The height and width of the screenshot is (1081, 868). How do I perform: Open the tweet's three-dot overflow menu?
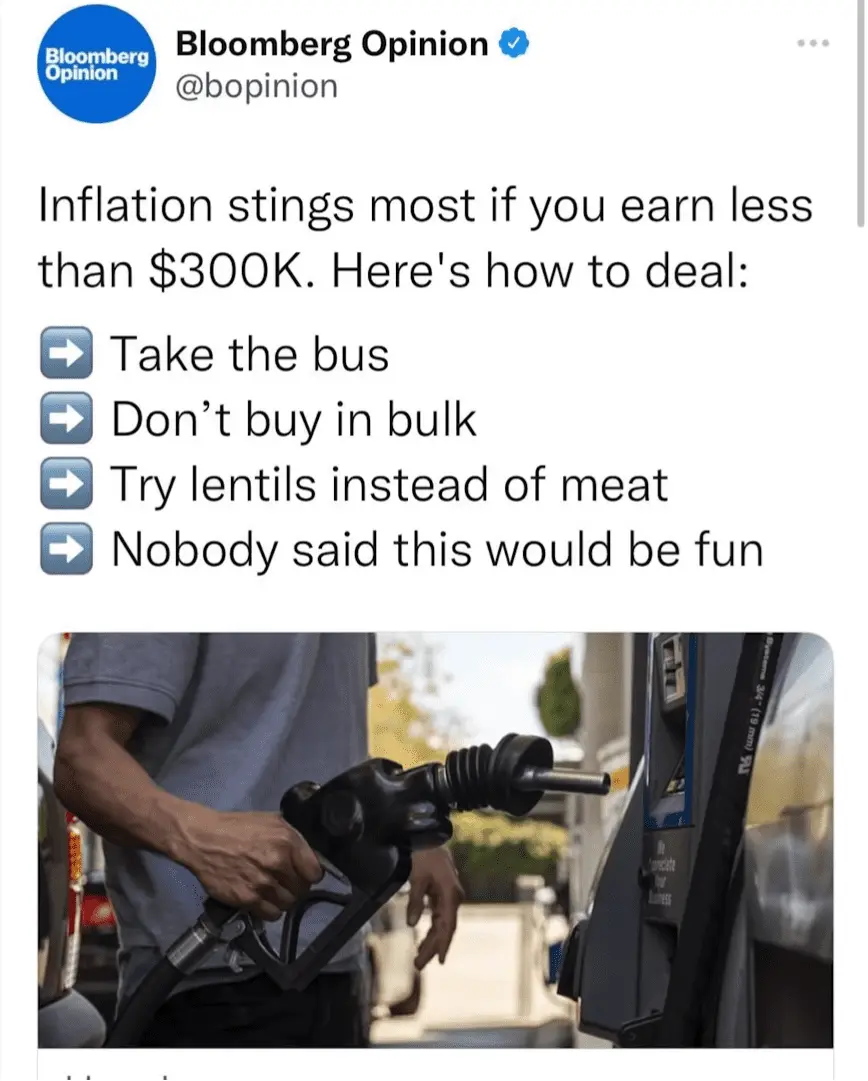814,45
